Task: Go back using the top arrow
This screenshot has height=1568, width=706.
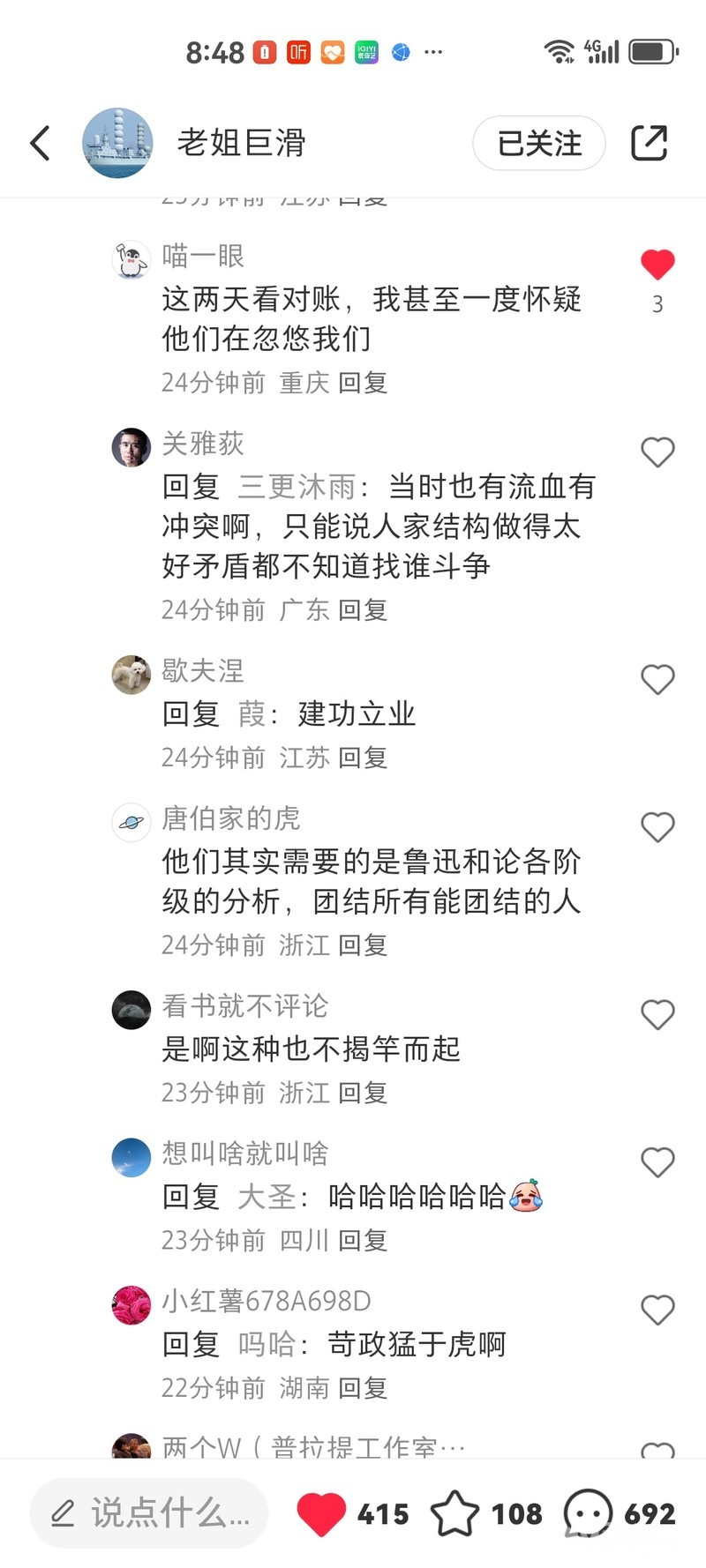Action: [x=41, y=143]
